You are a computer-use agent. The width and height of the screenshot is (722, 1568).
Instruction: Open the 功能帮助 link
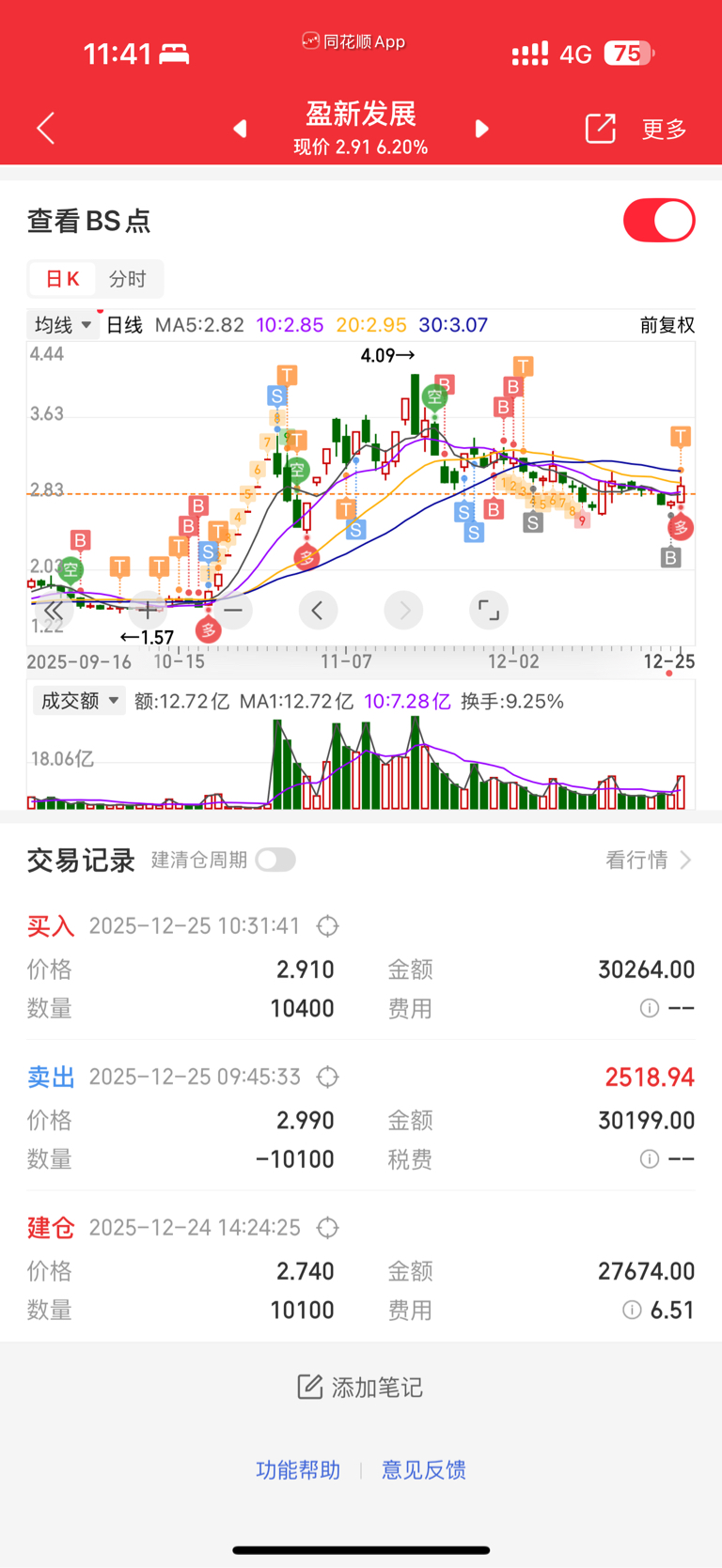click(x=298, y=1469)
